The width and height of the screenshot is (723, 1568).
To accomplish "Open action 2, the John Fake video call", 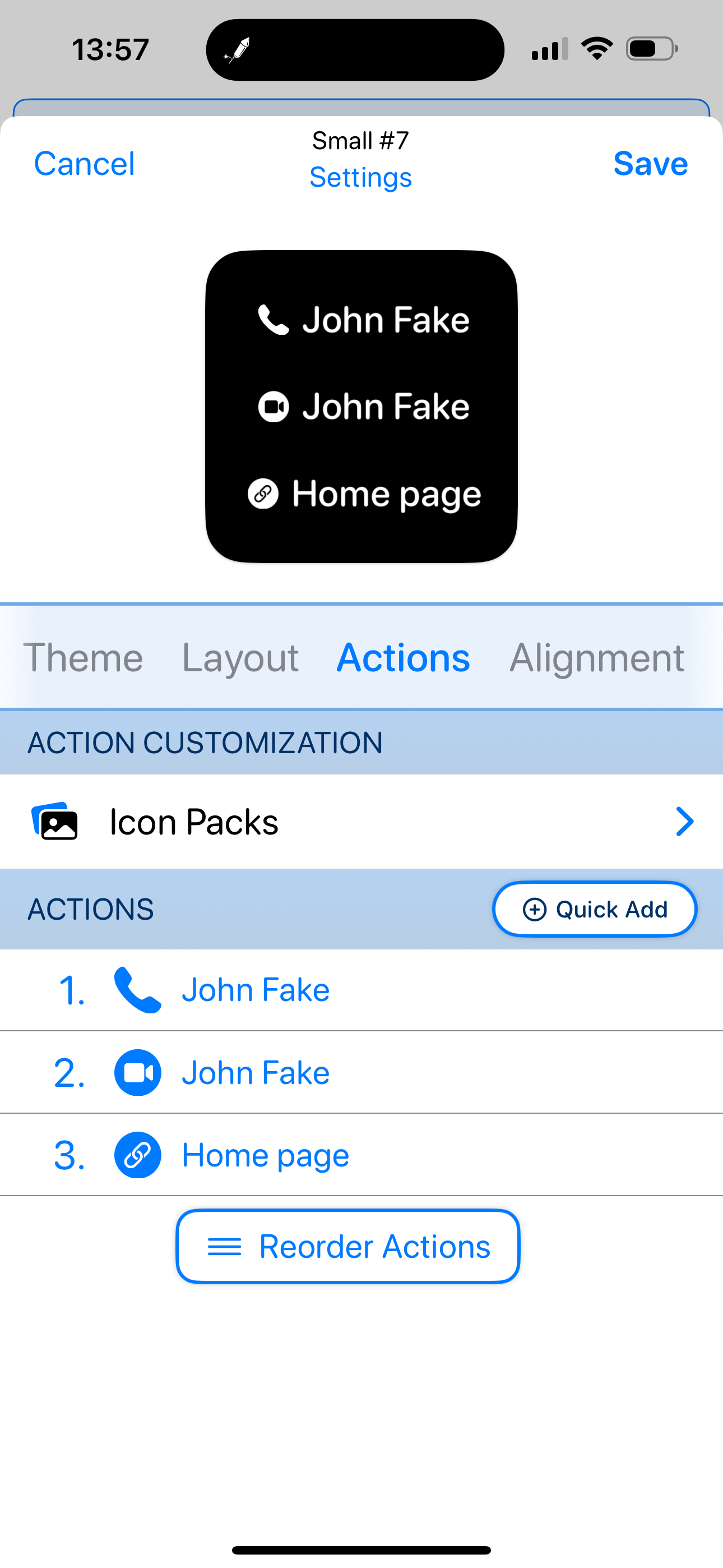I will [361, 1072].
